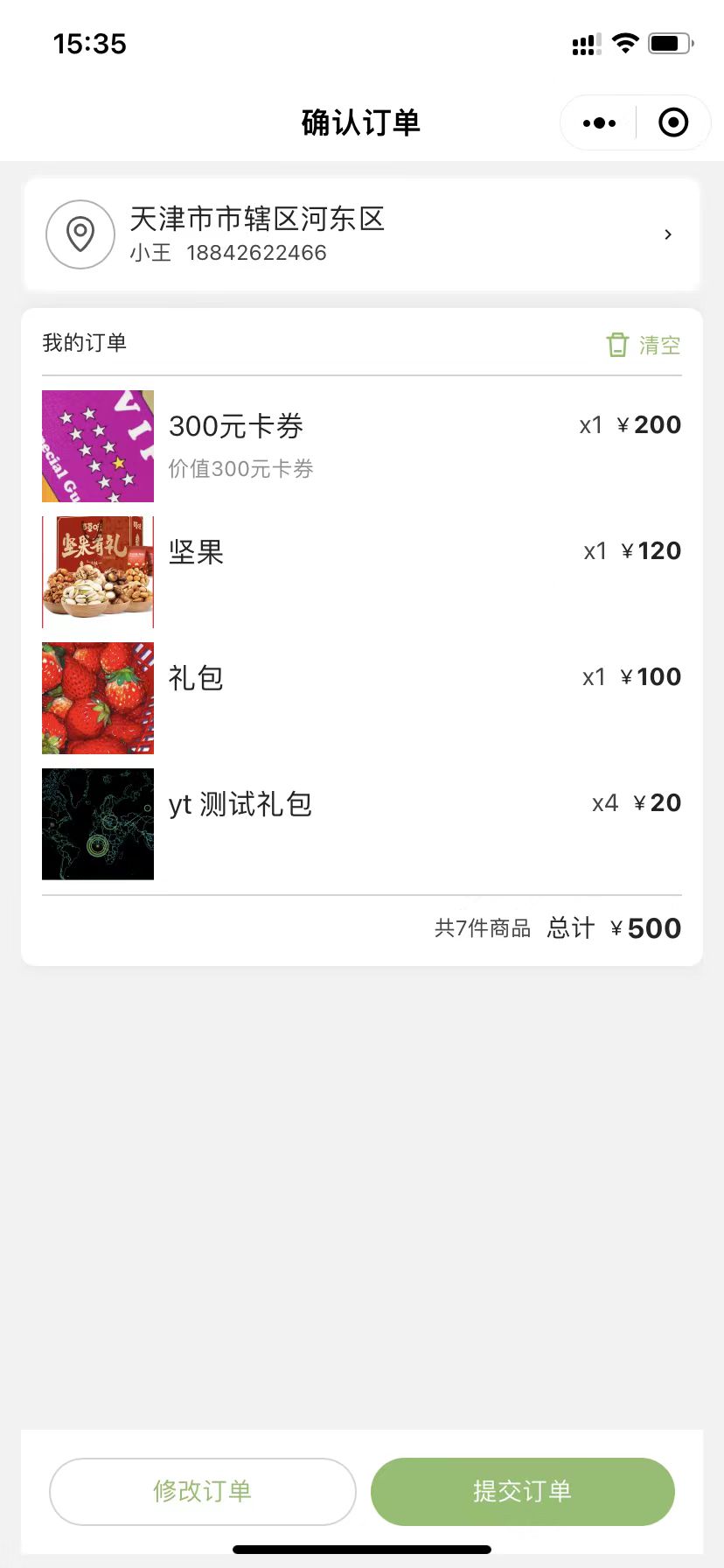Tap 修改订单 to modify the order
Screen dimensions: 724x1568
click(x=203, y=1491)
